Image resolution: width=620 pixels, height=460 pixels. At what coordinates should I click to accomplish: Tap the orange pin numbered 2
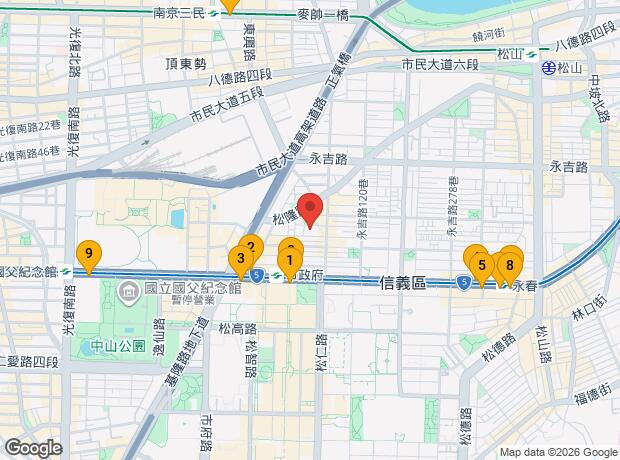coord(251,245)
